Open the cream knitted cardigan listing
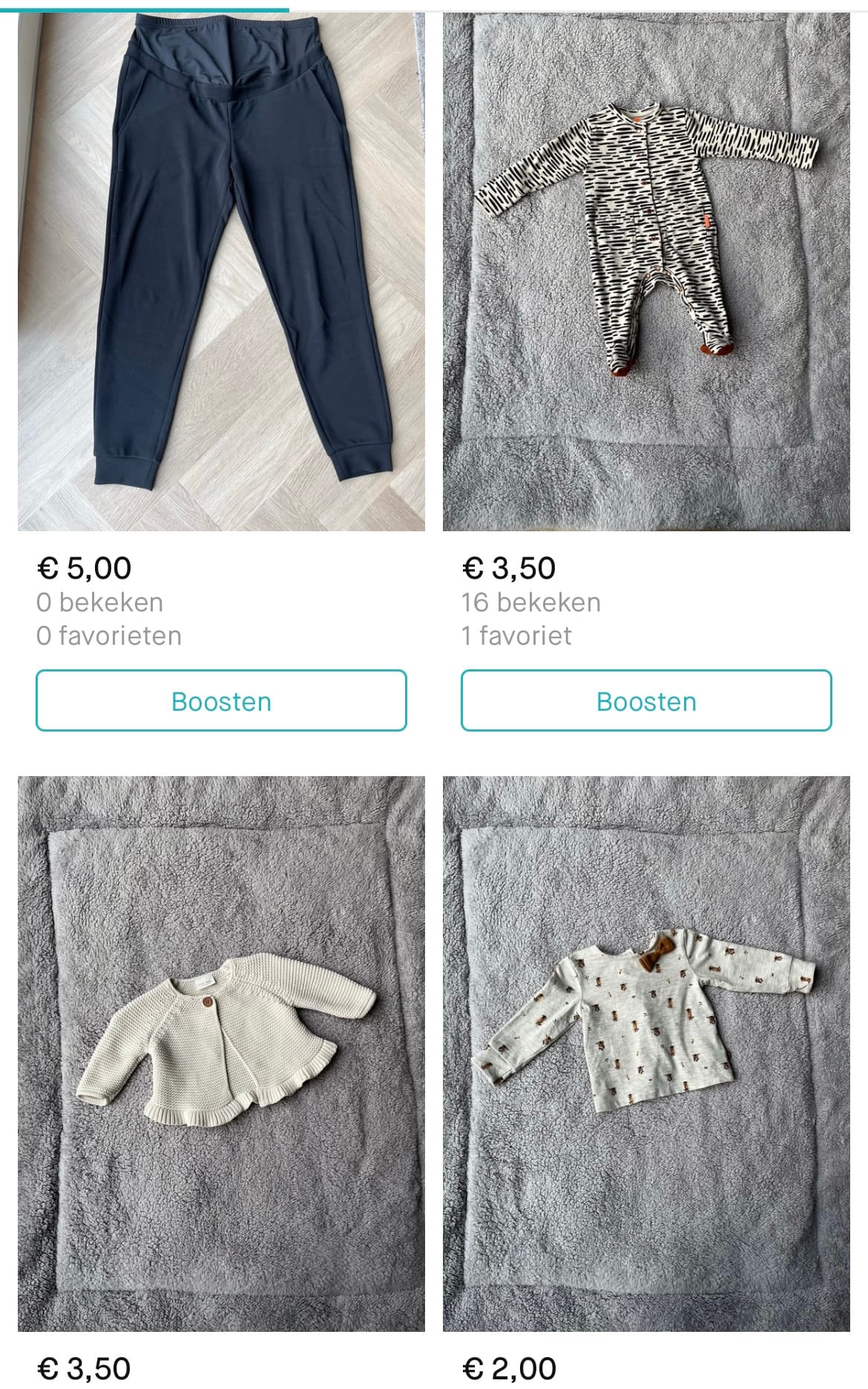 221,1054
